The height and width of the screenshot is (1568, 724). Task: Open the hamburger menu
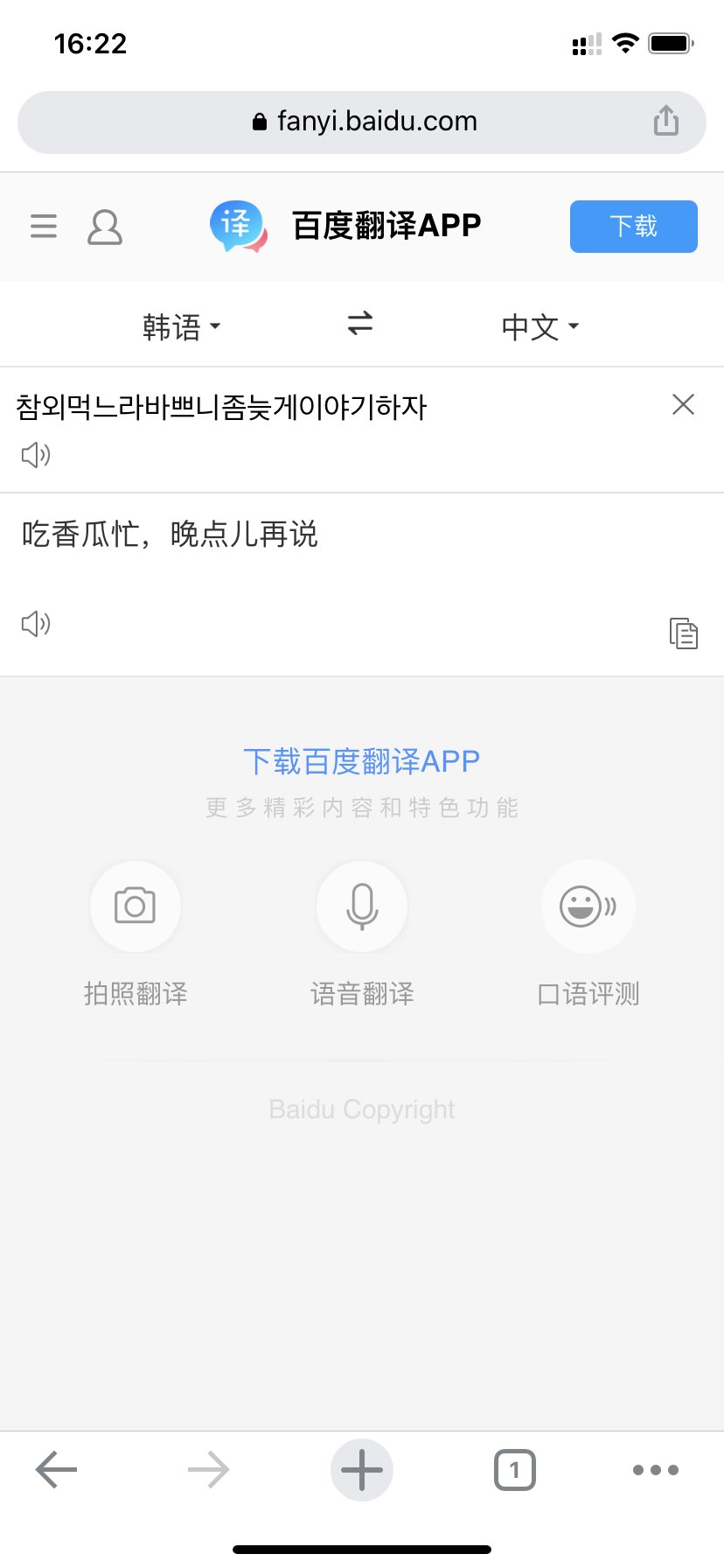pos(44,227)
